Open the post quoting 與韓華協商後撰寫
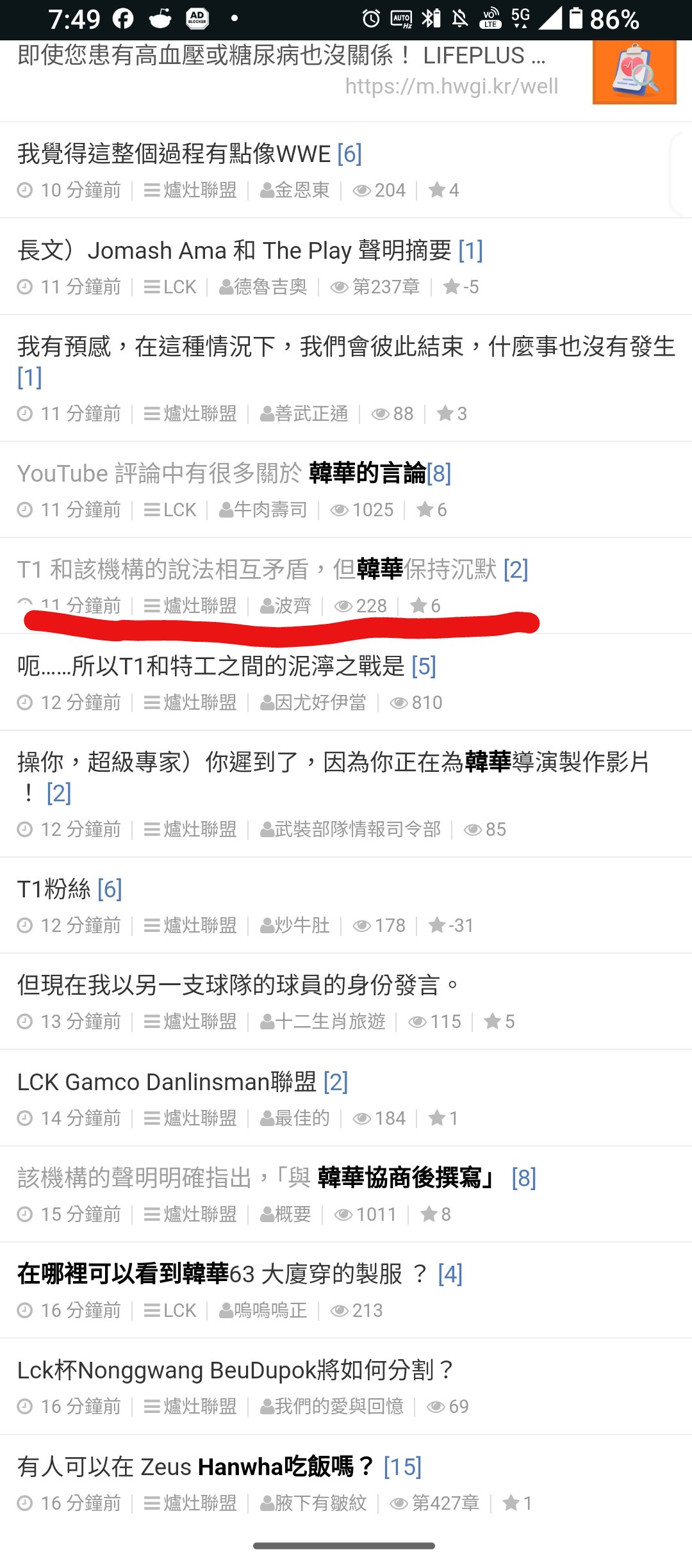Image resolution: width=692 pixels, height=1568 pixels. point(256,1178)
